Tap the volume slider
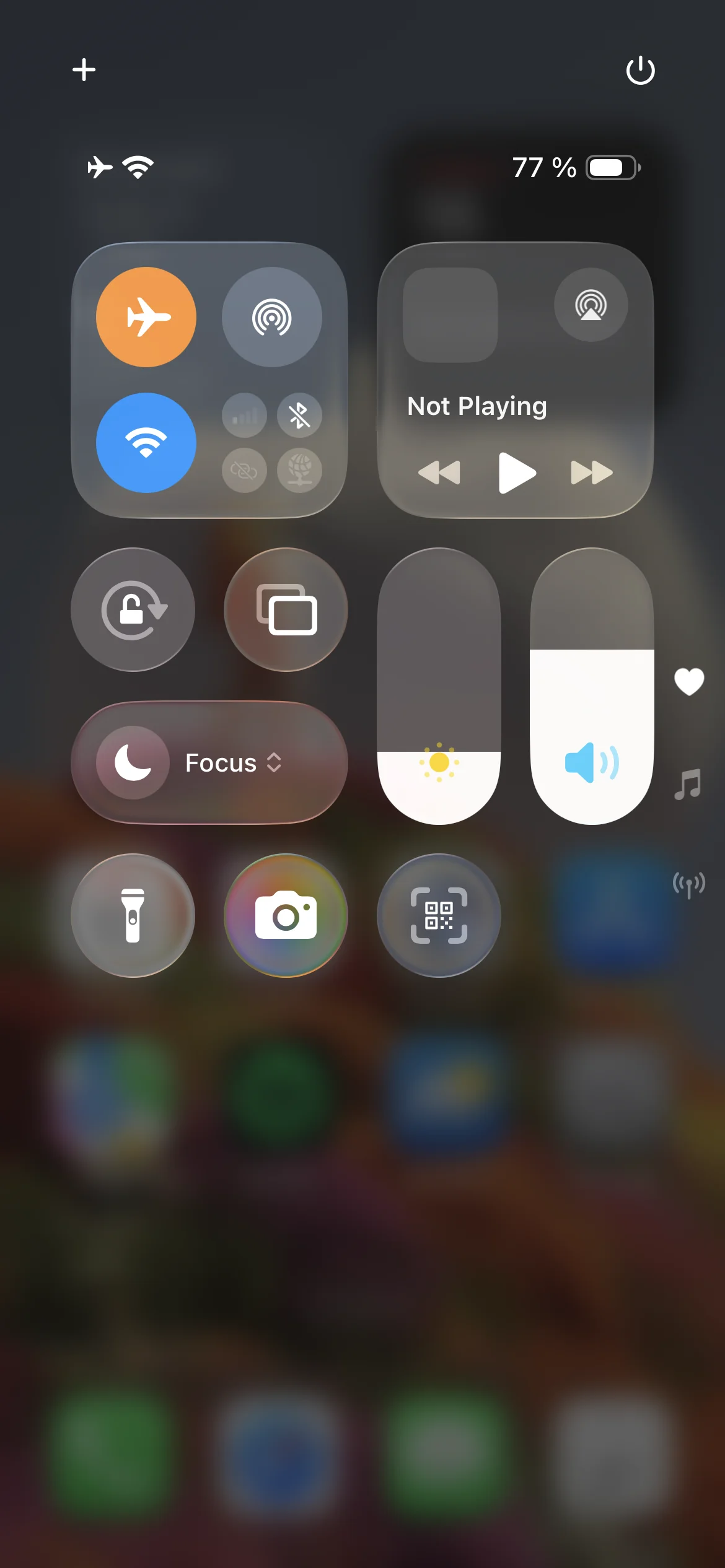The image size is (725, 1568). 592,686
